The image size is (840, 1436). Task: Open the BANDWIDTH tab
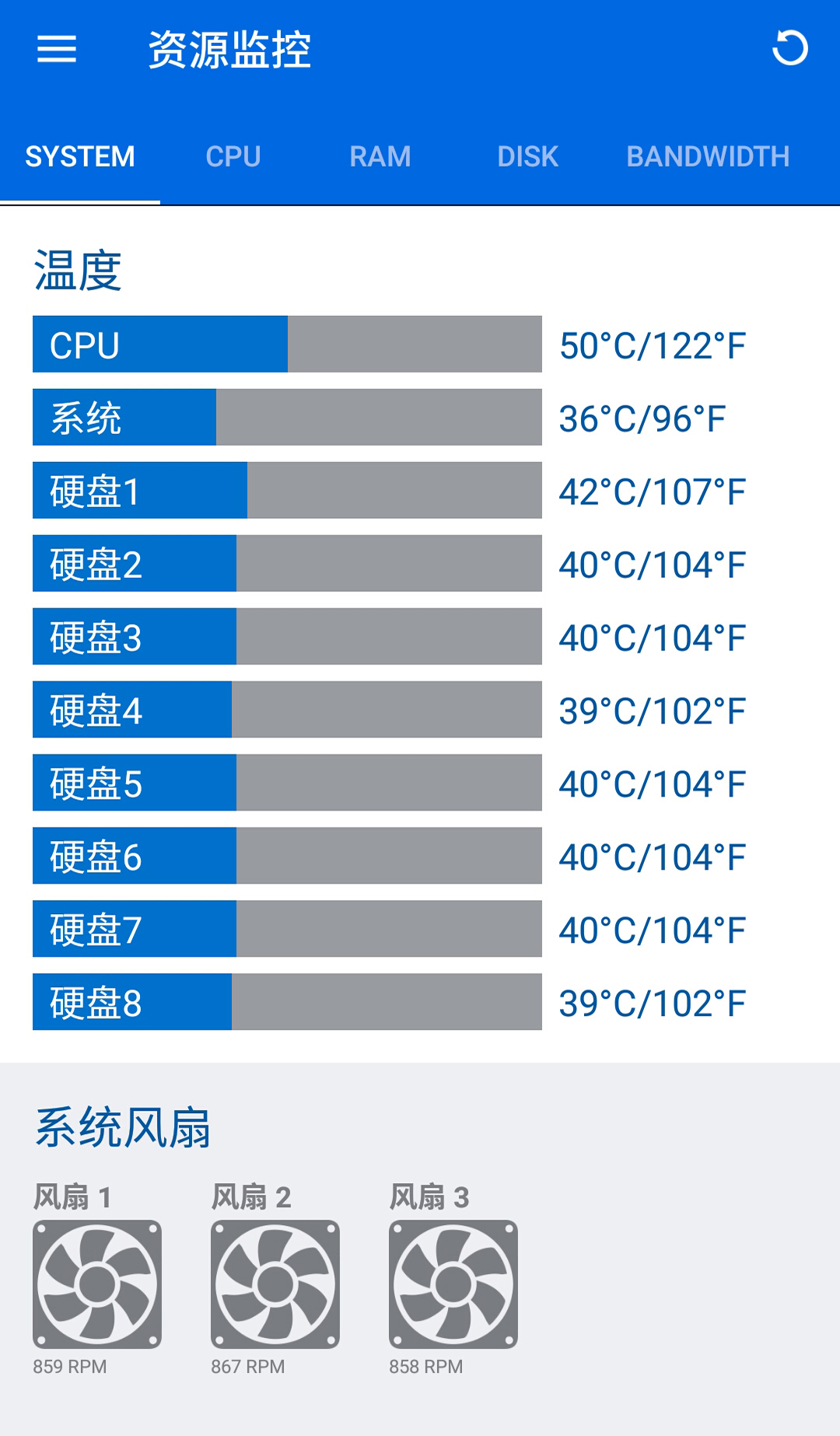pos(709,156)
